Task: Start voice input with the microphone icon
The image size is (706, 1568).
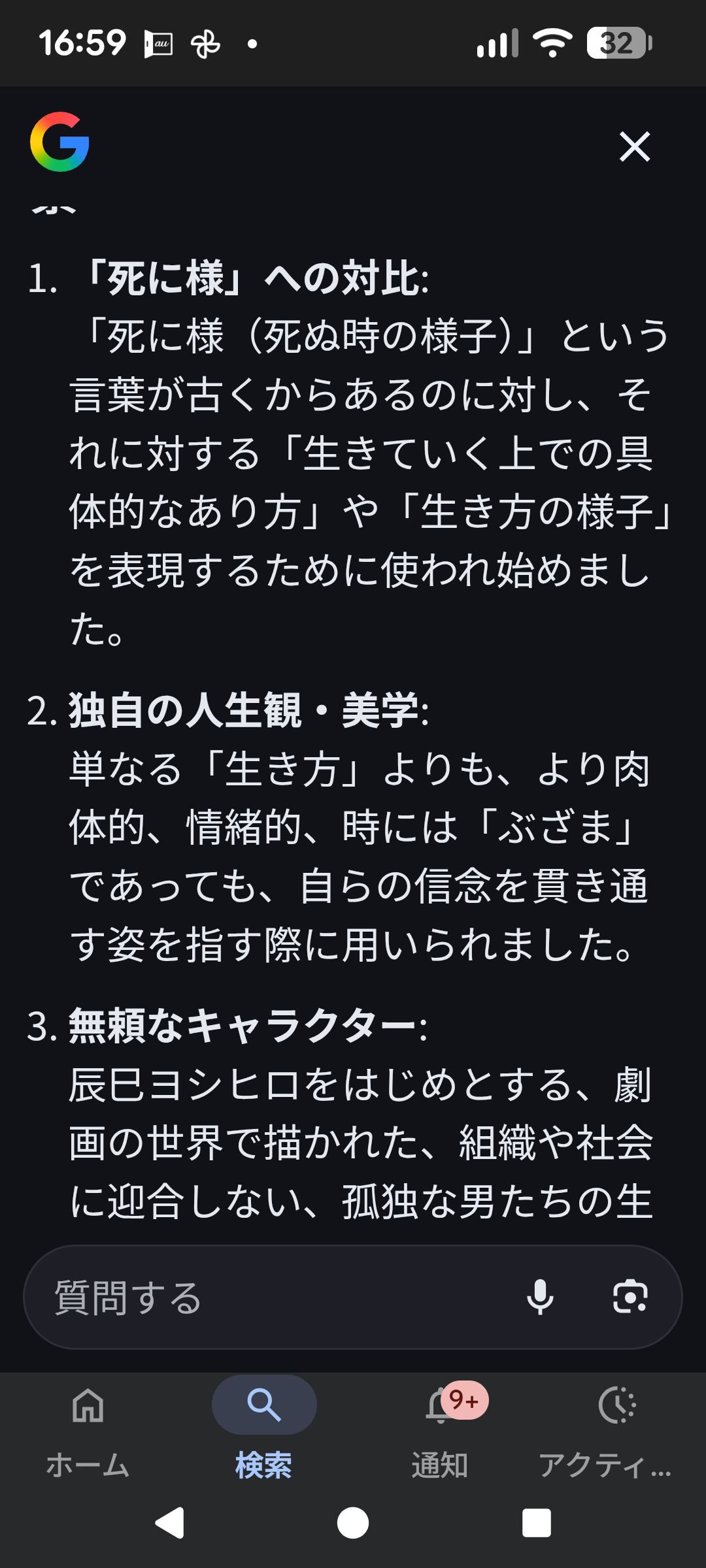Action: pyautogui.click(x=540, y=1297)
